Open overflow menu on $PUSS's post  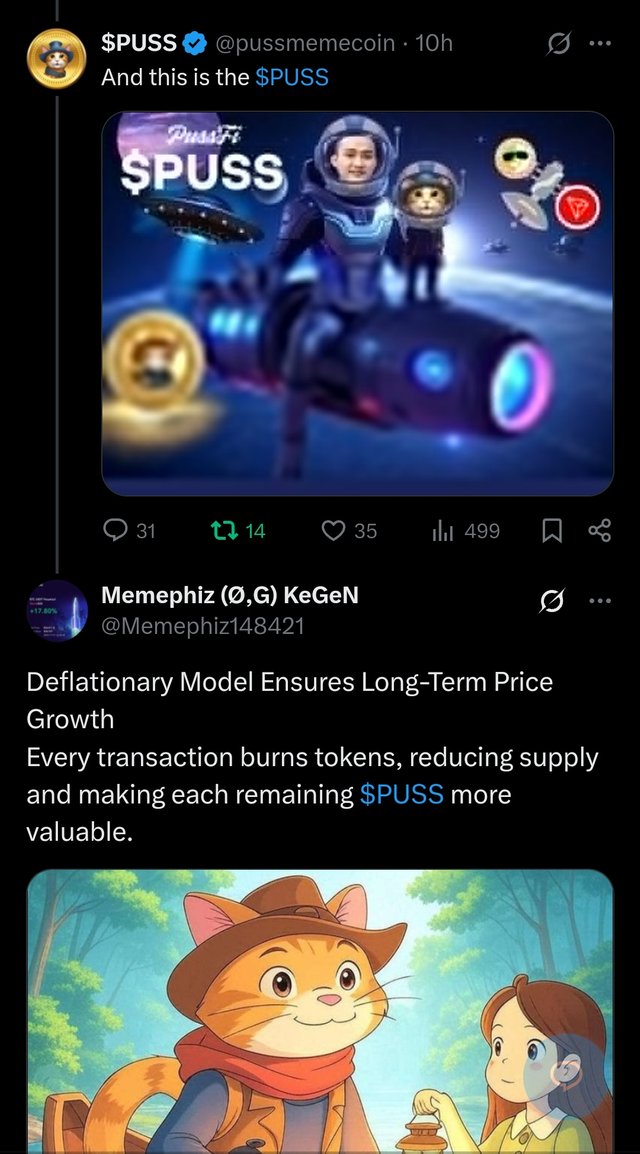[600, 44]
